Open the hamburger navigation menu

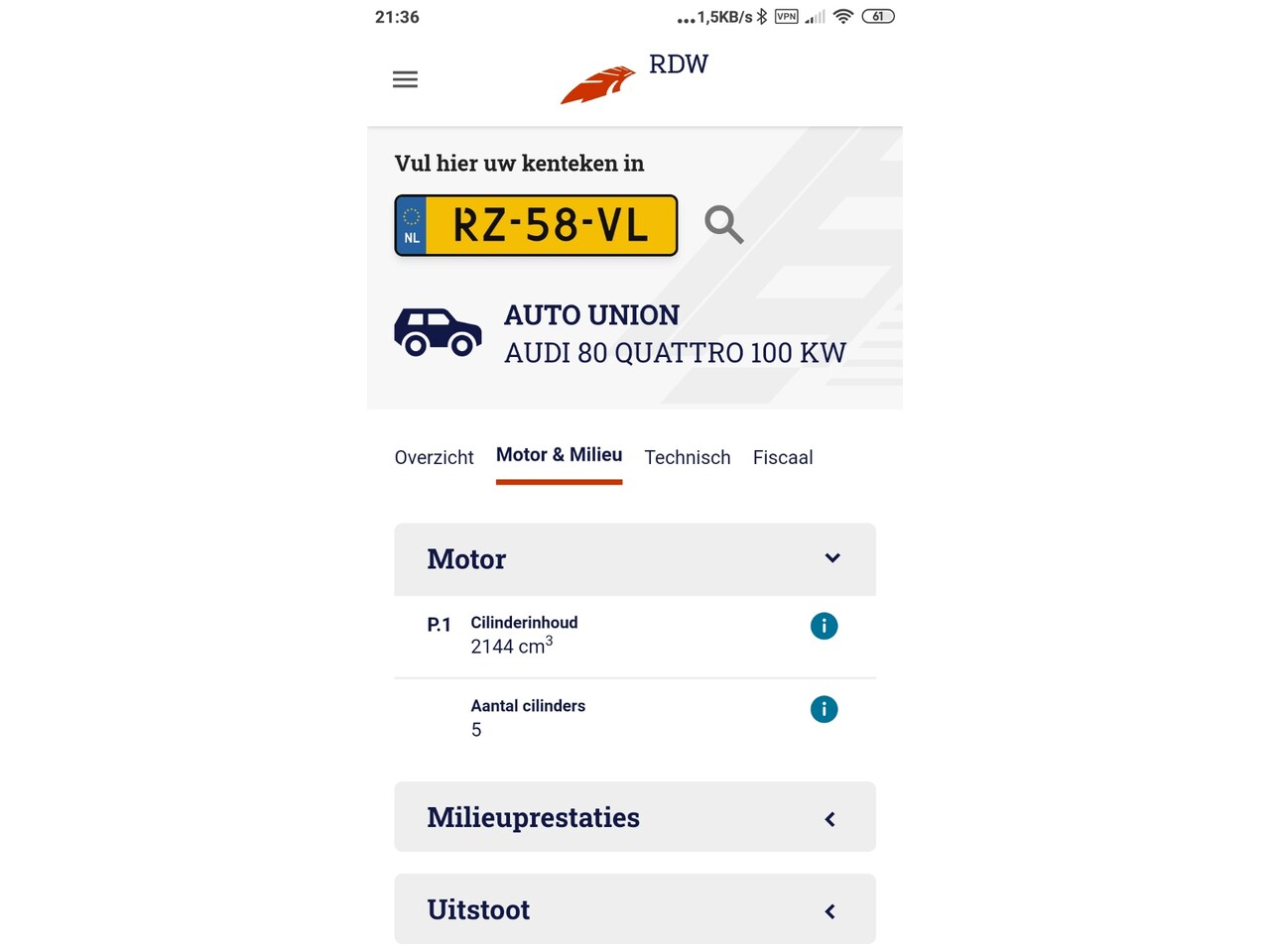pos(405,79)
